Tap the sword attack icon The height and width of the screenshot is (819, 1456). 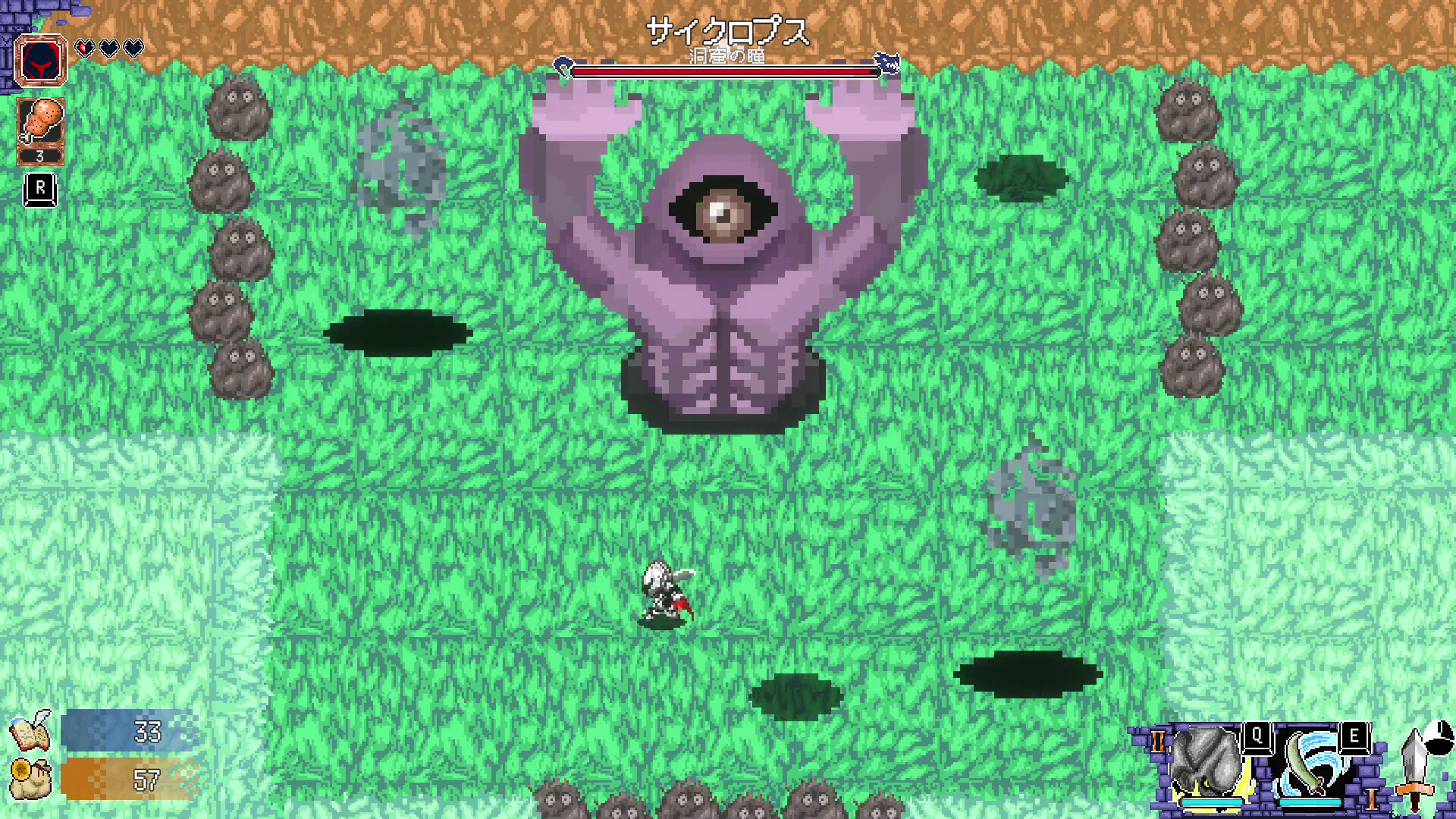point(1416,767)
